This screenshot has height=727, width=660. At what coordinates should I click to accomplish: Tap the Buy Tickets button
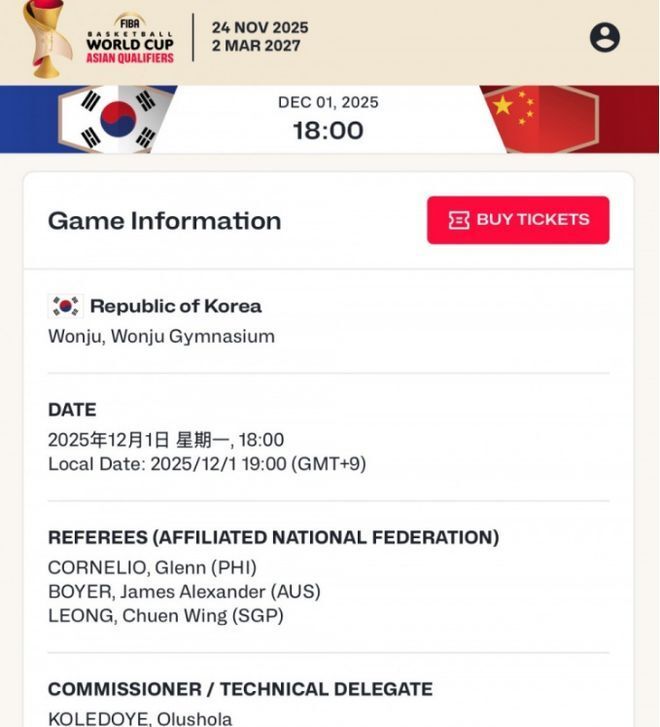[518, 220]
